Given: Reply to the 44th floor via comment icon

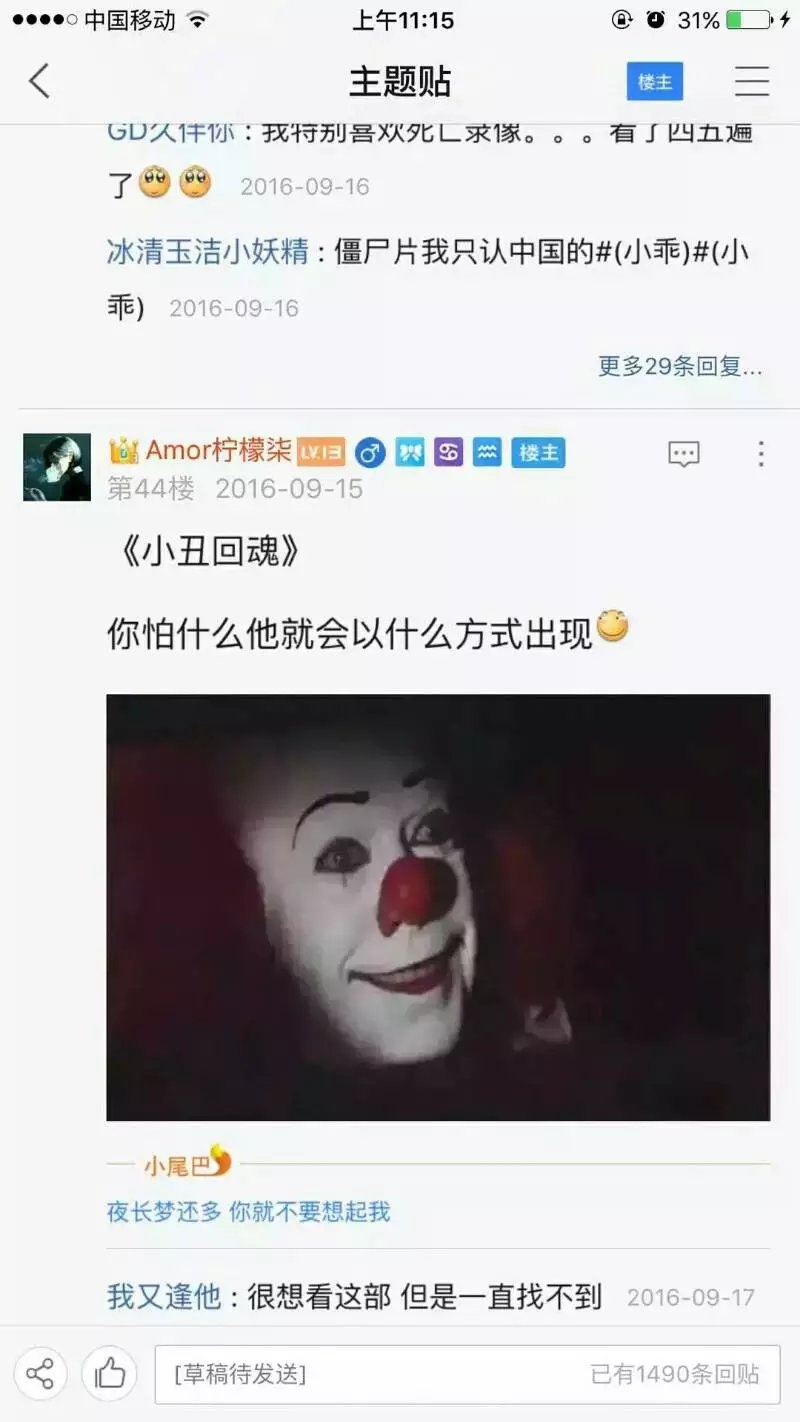Looking at the screenshot, I should tap(684, 454).
